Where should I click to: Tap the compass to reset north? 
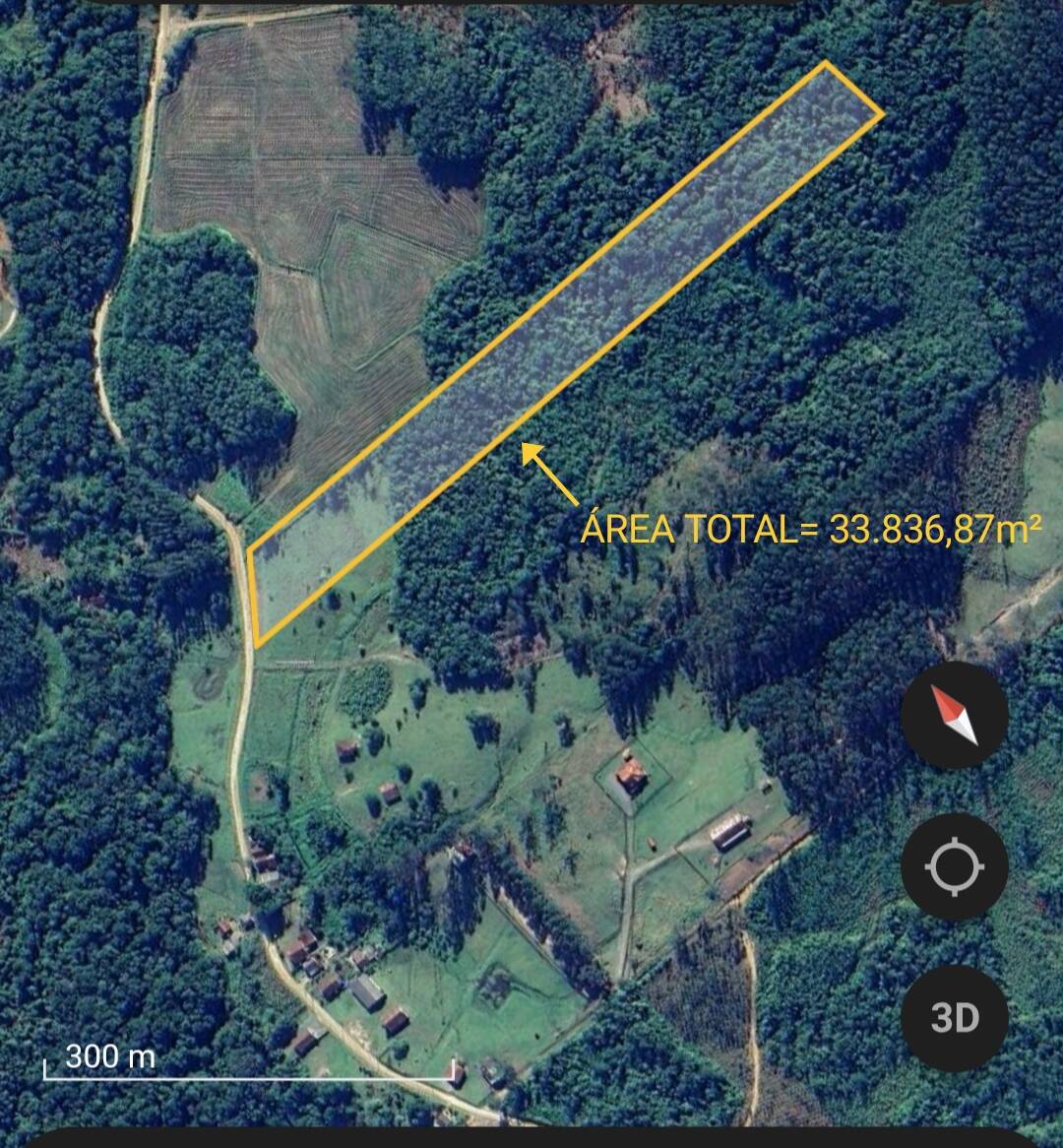[x=954, y=716]
